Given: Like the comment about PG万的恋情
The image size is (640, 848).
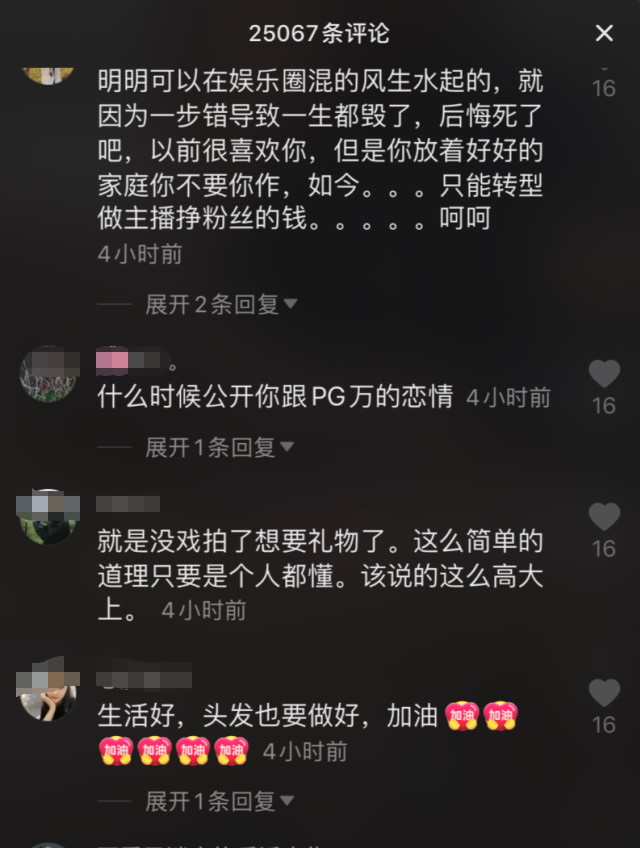Looking at the screenshot, I should 604,375.
